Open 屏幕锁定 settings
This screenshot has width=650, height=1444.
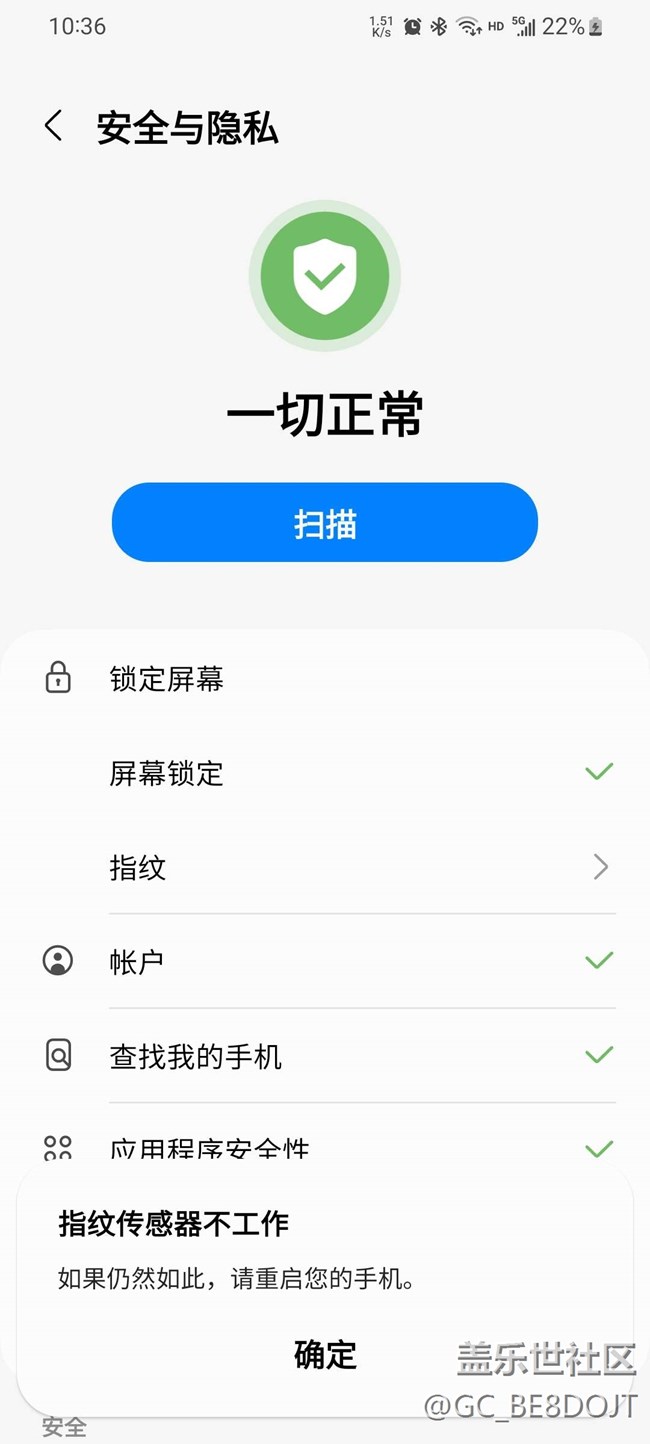167,773
